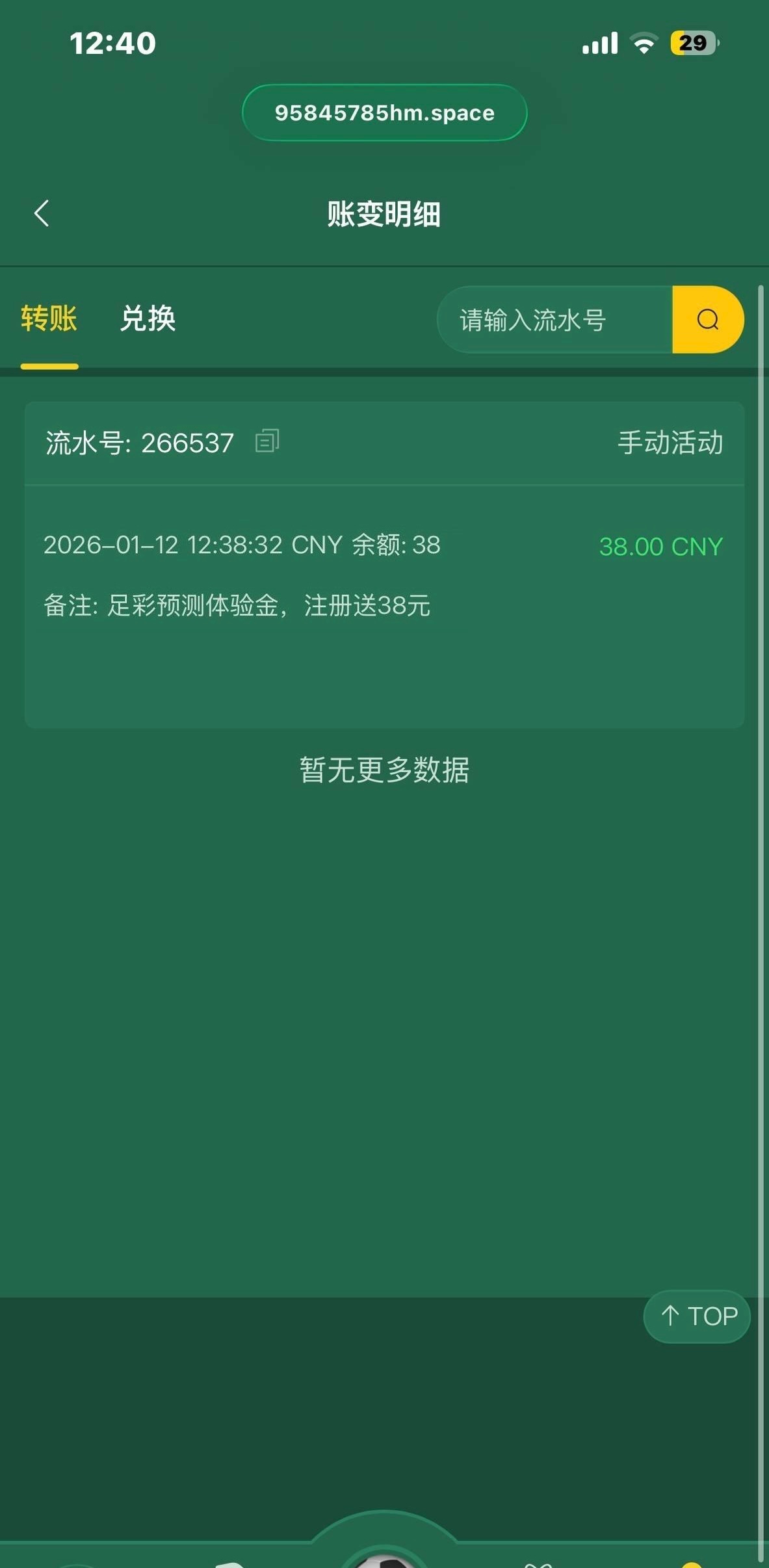
Task: Select the 转账 tab
Action: coord(49,319)
